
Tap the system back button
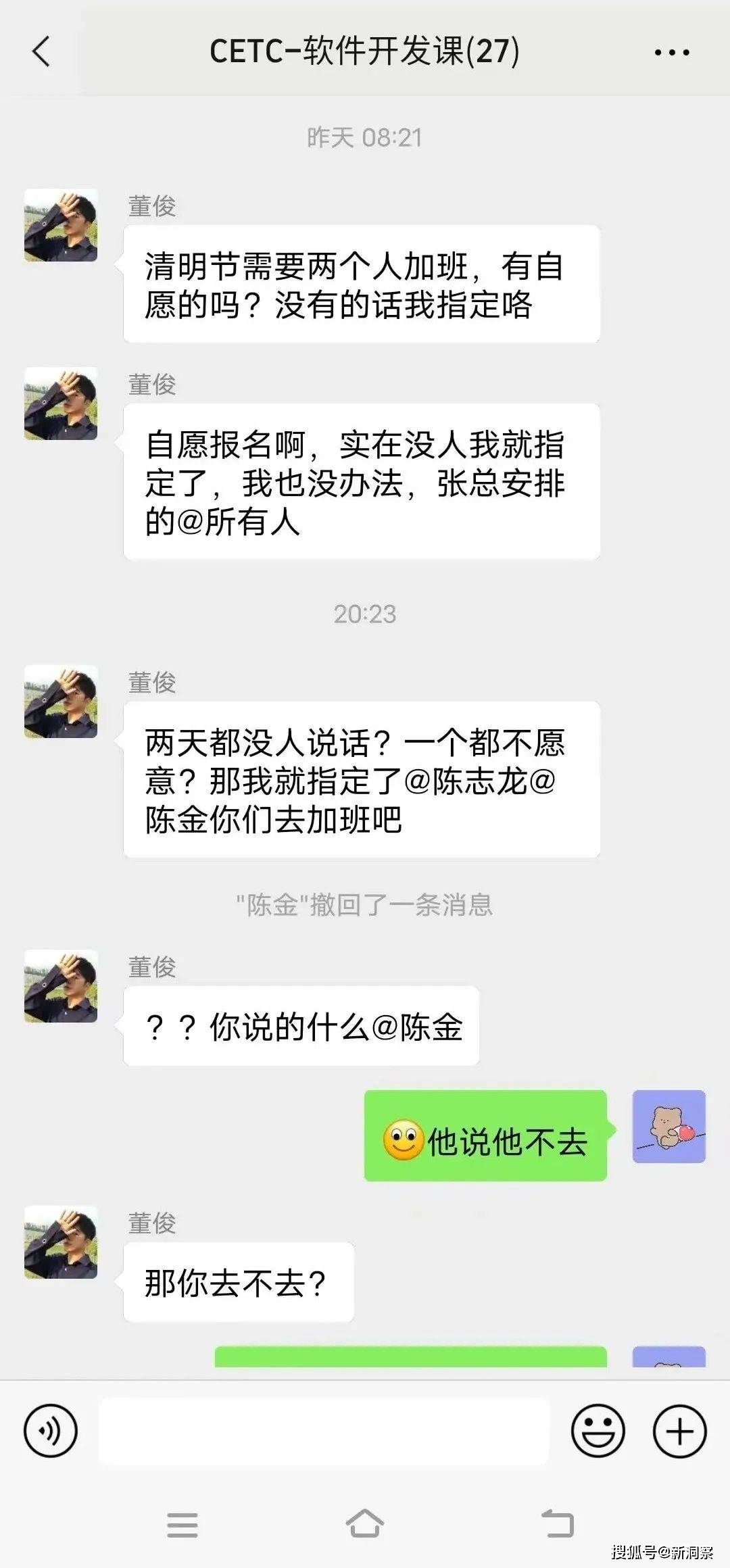pyautogui.click(x=558, y=1525)
